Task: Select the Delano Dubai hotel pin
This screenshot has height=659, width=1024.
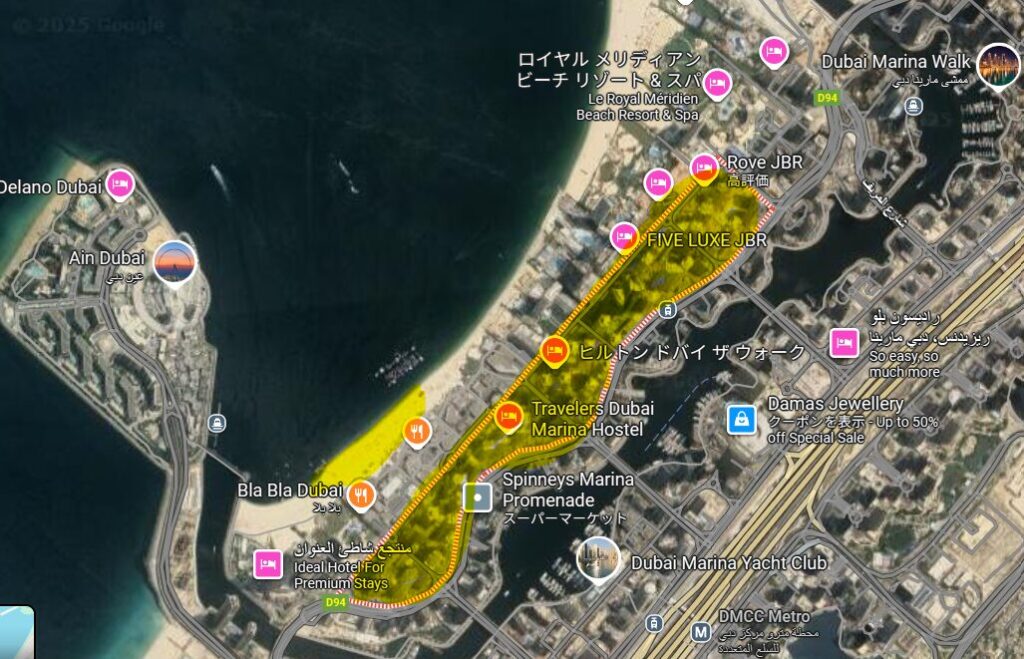Action: click(x=120, y=183)
